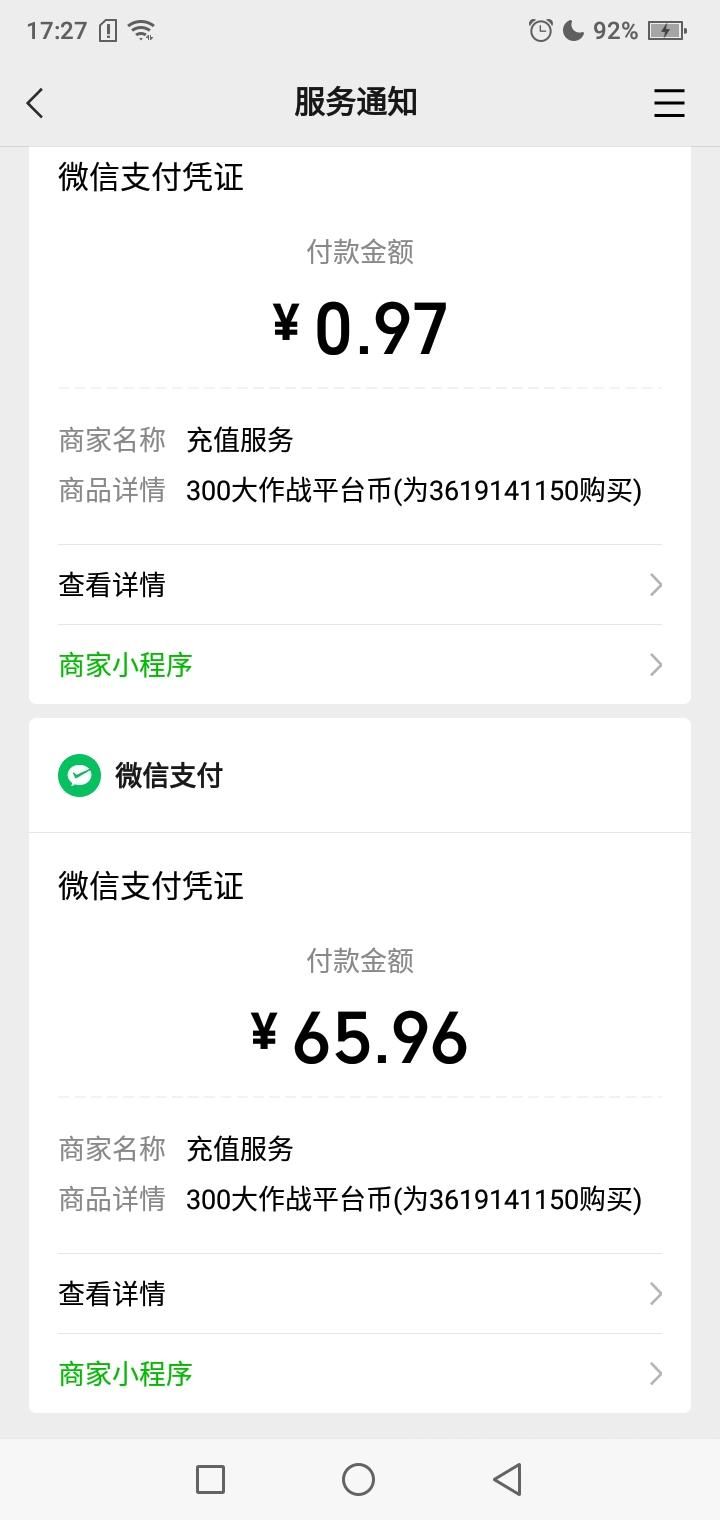Image resolution: width=720 pixels, height=1520 pixels.
Task: Tap the ¥65.96 payment amount text
Action: (360, 1038)
